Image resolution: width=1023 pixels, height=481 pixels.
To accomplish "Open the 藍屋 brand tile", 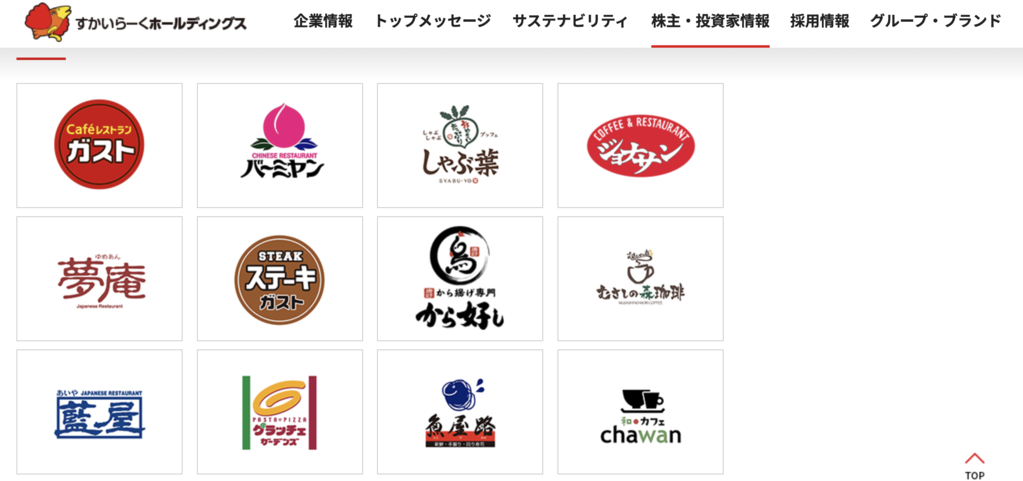I will point(99,411).
